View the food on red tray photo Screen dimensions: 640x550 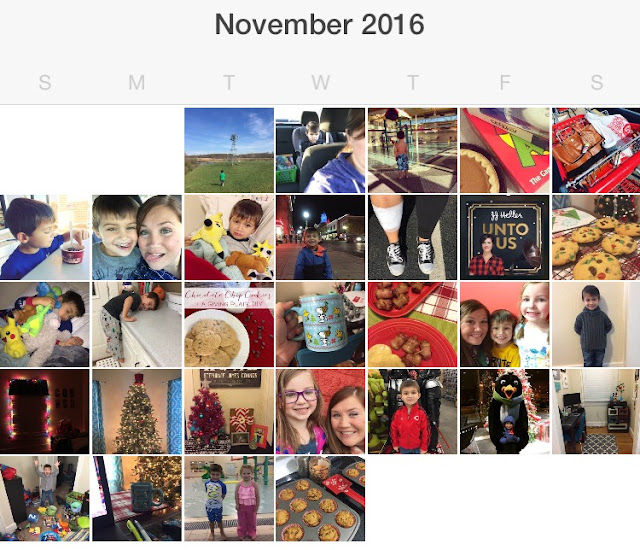[412, 324]
